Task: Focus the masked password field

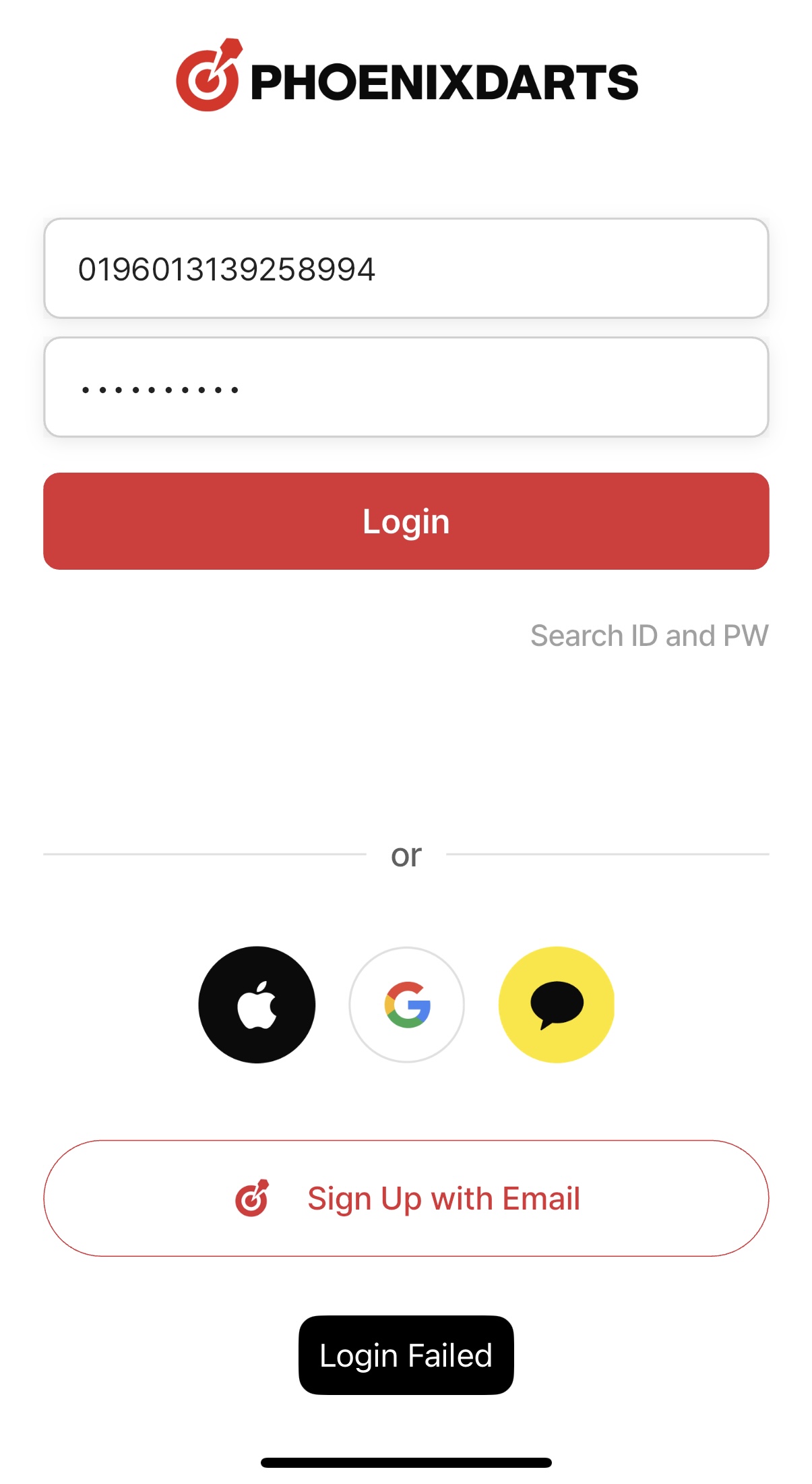Action: coord(406,388)
